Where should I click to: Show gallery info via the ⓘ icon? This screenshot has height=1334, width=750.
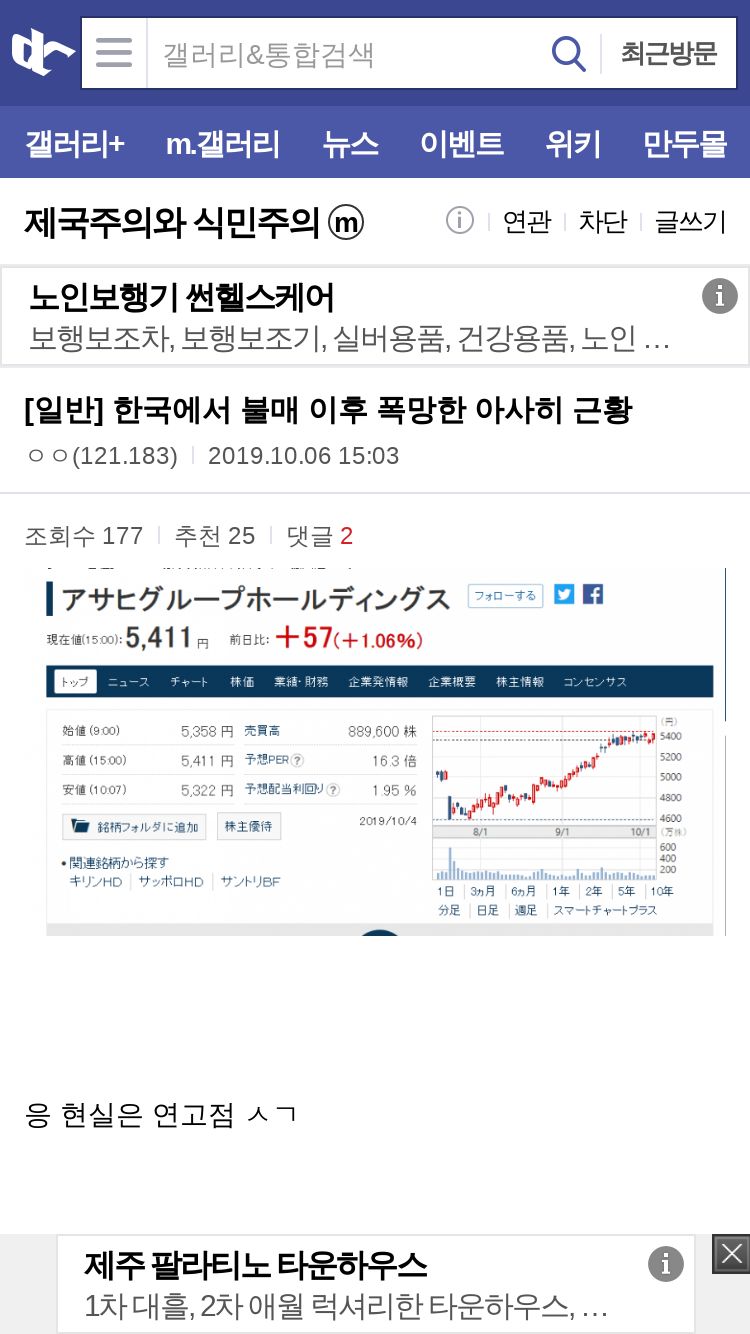(x=459, y=221)
